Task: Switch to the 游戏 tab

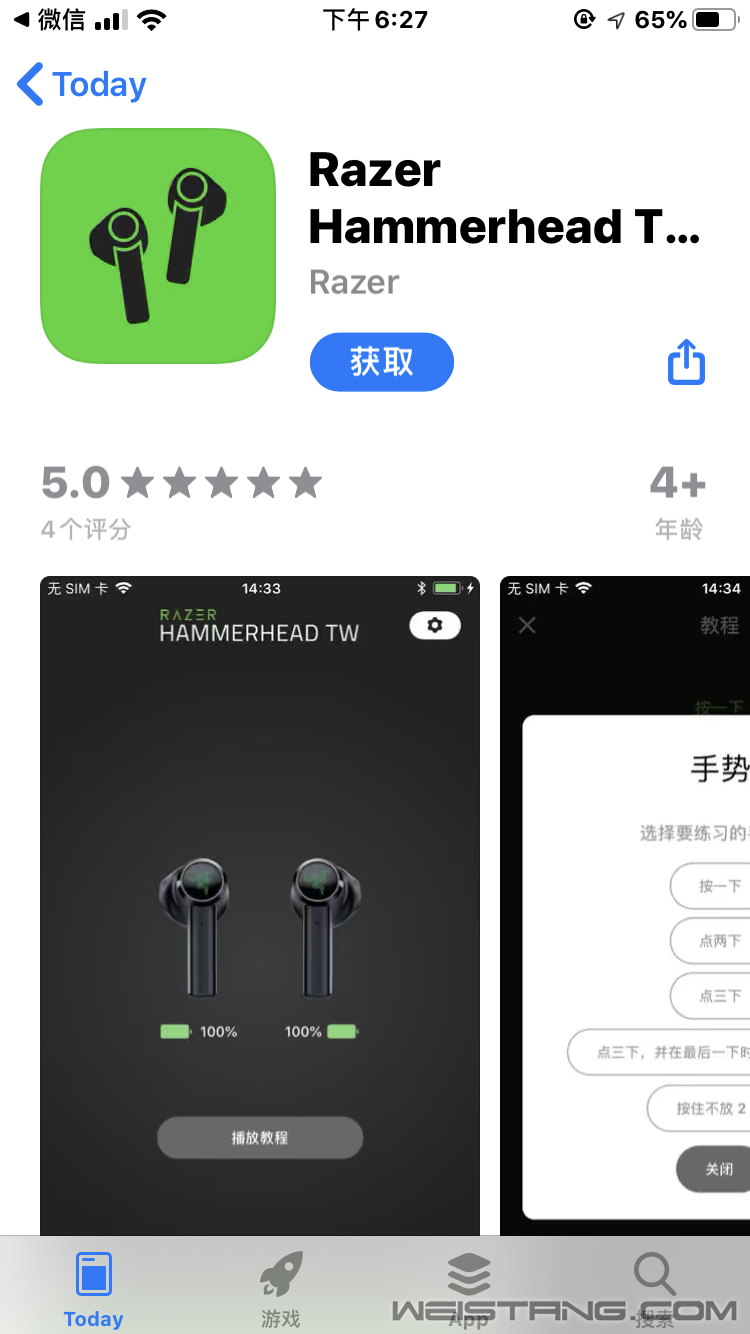Action: [x=281, y=1290]
